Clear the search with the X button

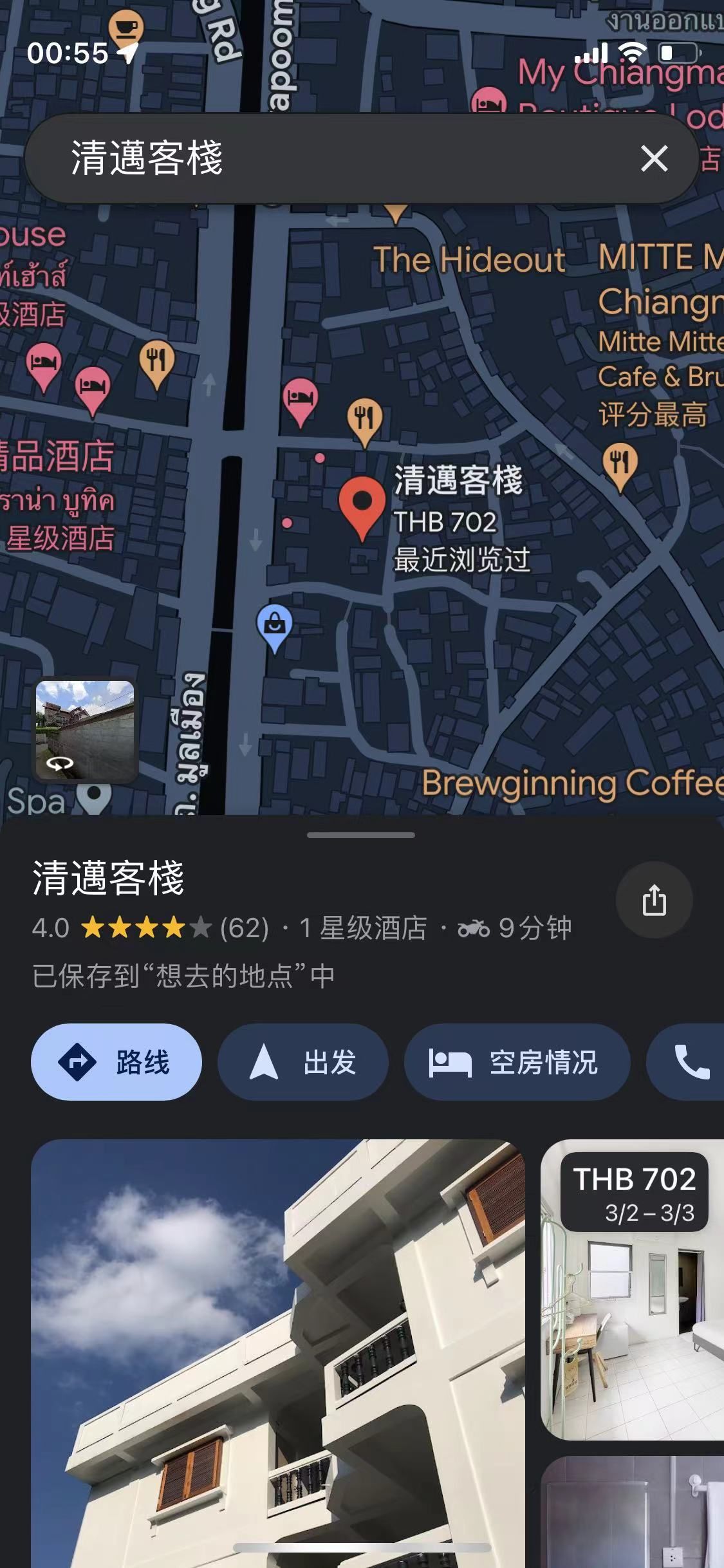coord(654,158)
